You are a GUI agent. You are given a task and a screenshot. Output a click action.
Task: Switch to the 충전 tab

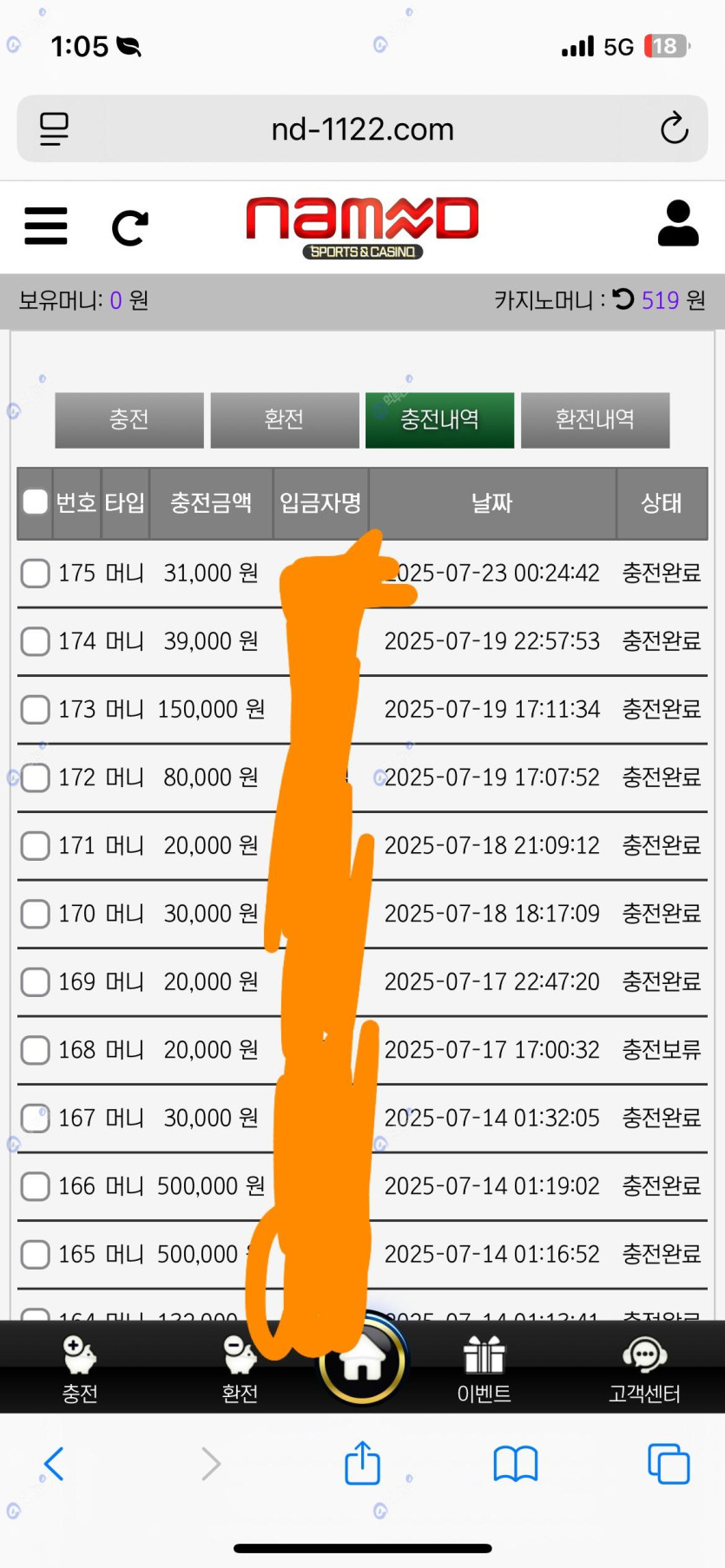[x=129, y=420]
